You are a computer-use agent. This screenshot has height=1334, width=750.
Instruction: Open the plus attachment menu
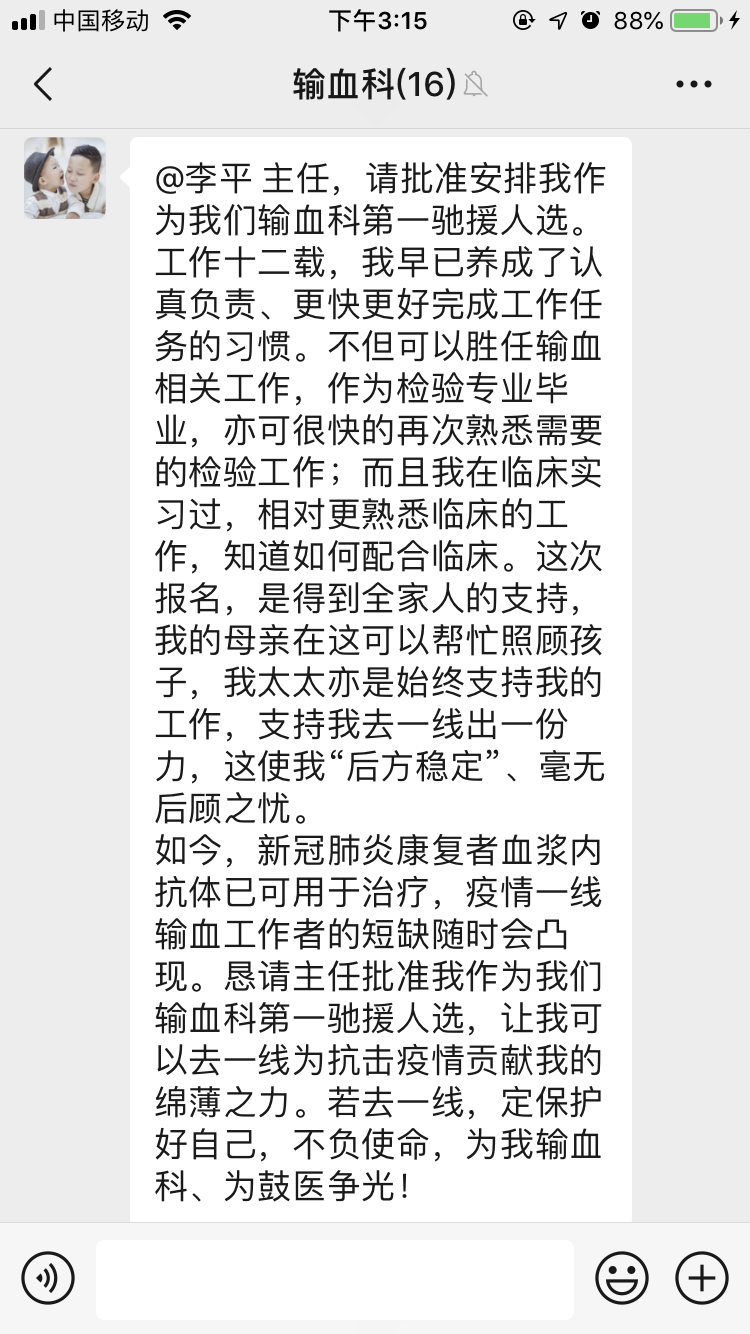(x=702, y=1278)
